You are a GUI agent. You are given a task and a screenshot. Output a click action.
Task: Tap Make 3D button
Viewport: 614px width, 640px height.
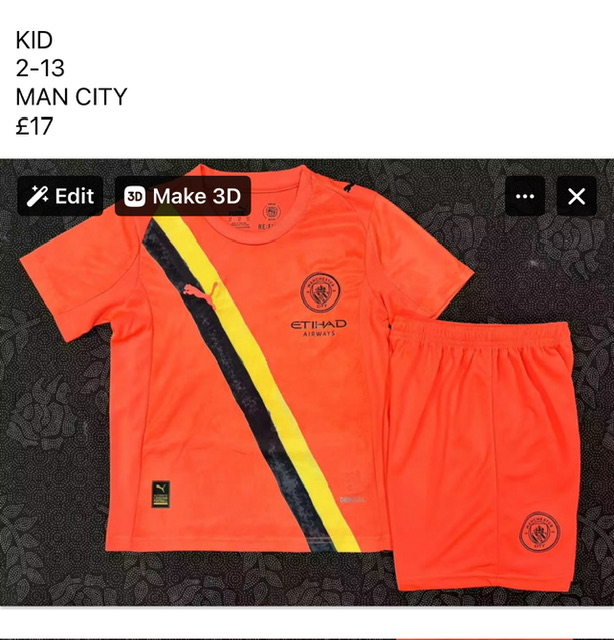point(183,196)
